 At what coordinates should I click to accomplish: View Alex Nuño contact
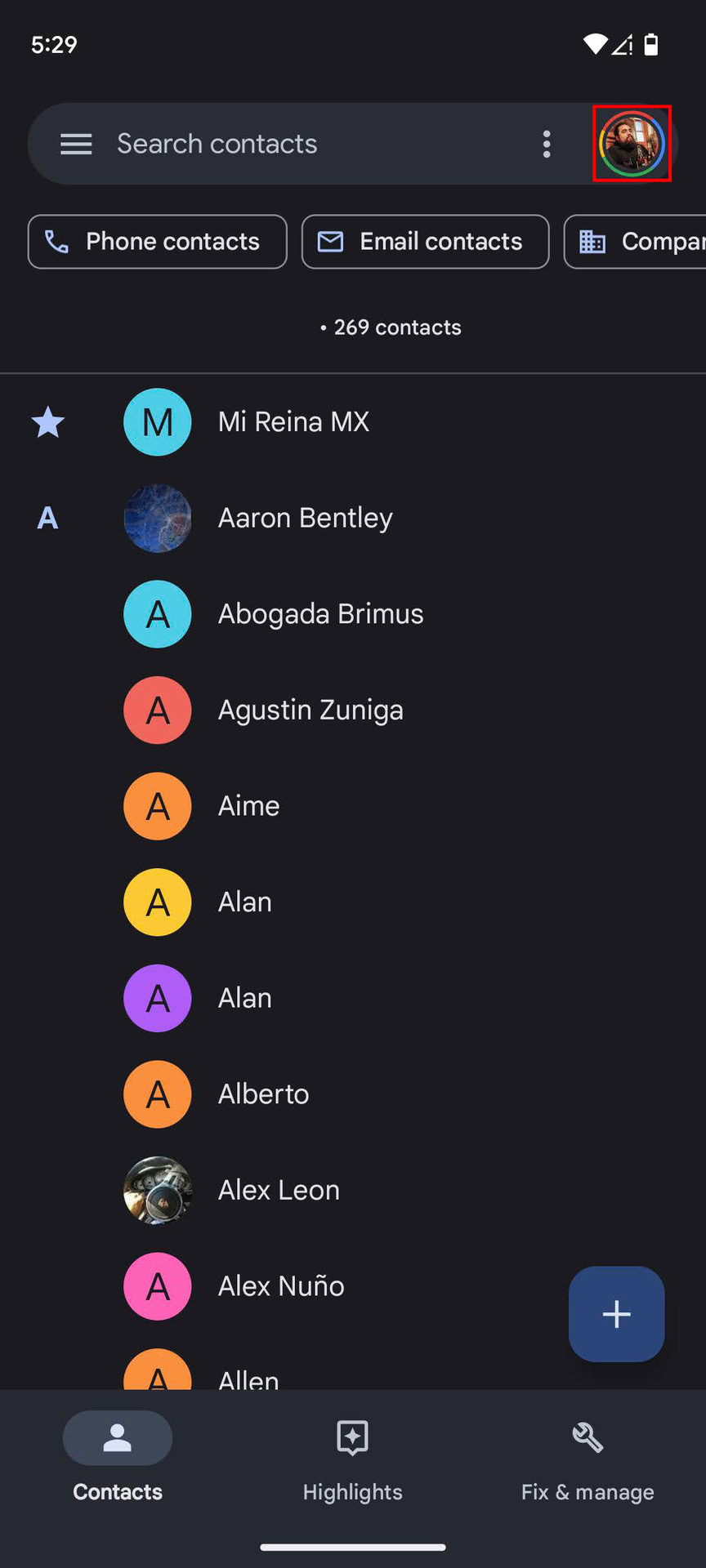pyautogui.click(x=281, y=1286)
